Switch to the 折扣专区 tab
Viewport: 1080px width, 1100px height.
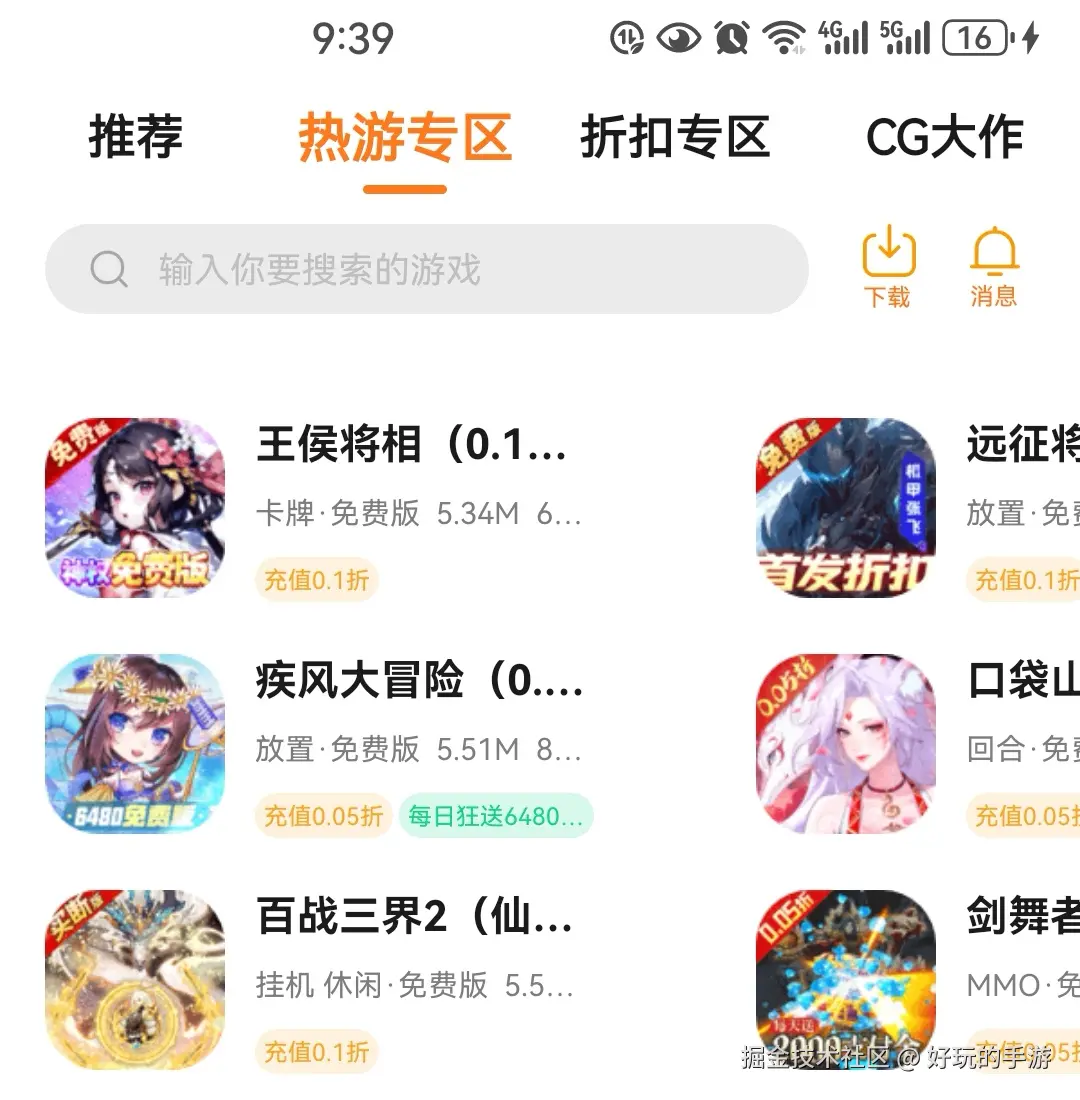[x=676, y=137]
